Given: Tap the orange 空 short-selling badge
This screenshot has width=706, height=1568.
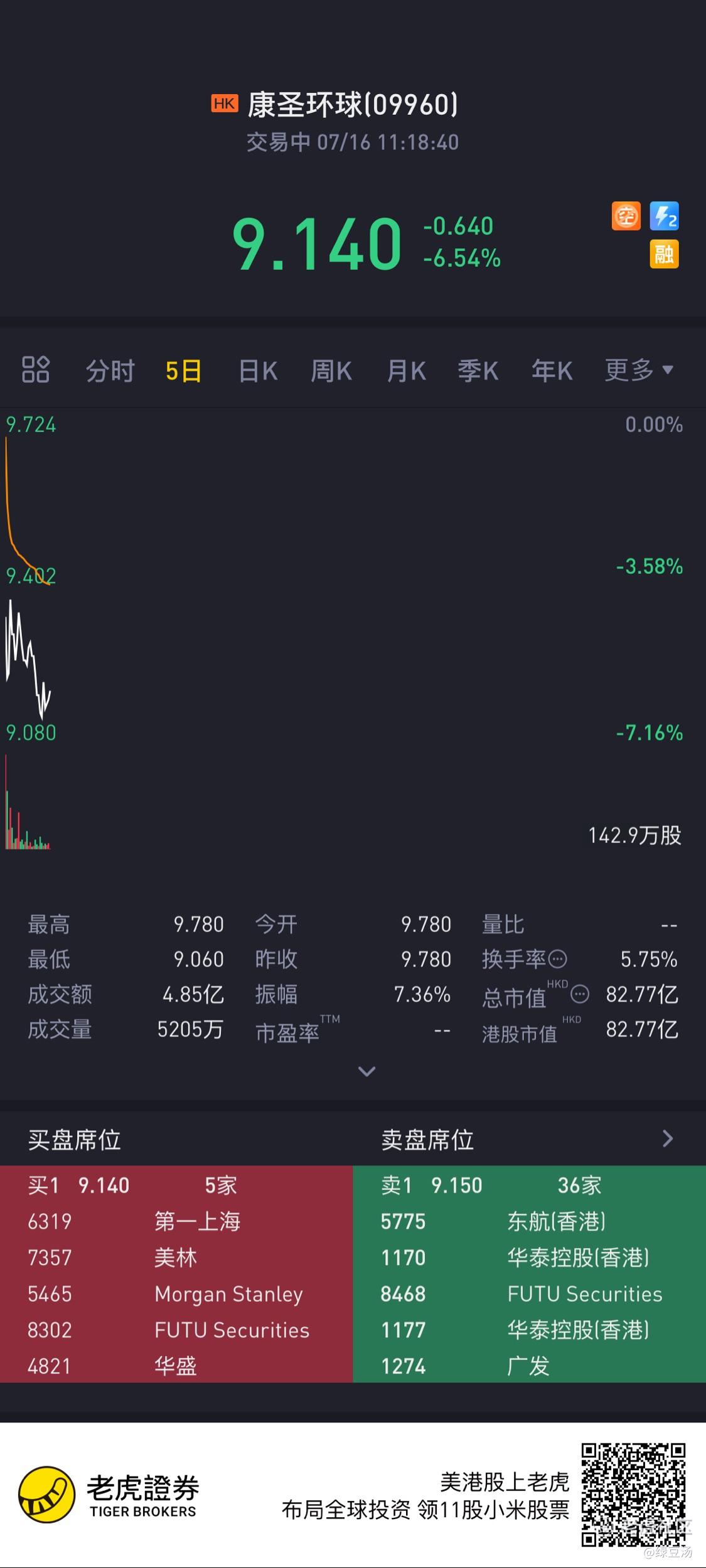Looking at the screenshot, I should (626, 216).
